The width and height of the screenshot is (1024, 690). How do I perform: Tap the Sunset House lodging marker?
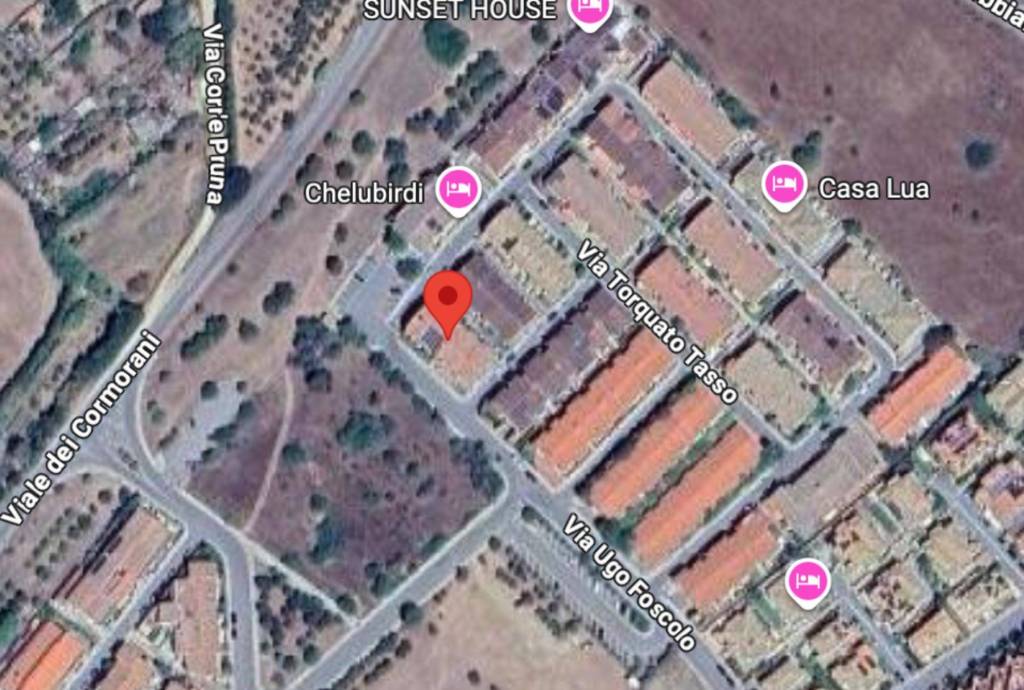coord(590,10)
